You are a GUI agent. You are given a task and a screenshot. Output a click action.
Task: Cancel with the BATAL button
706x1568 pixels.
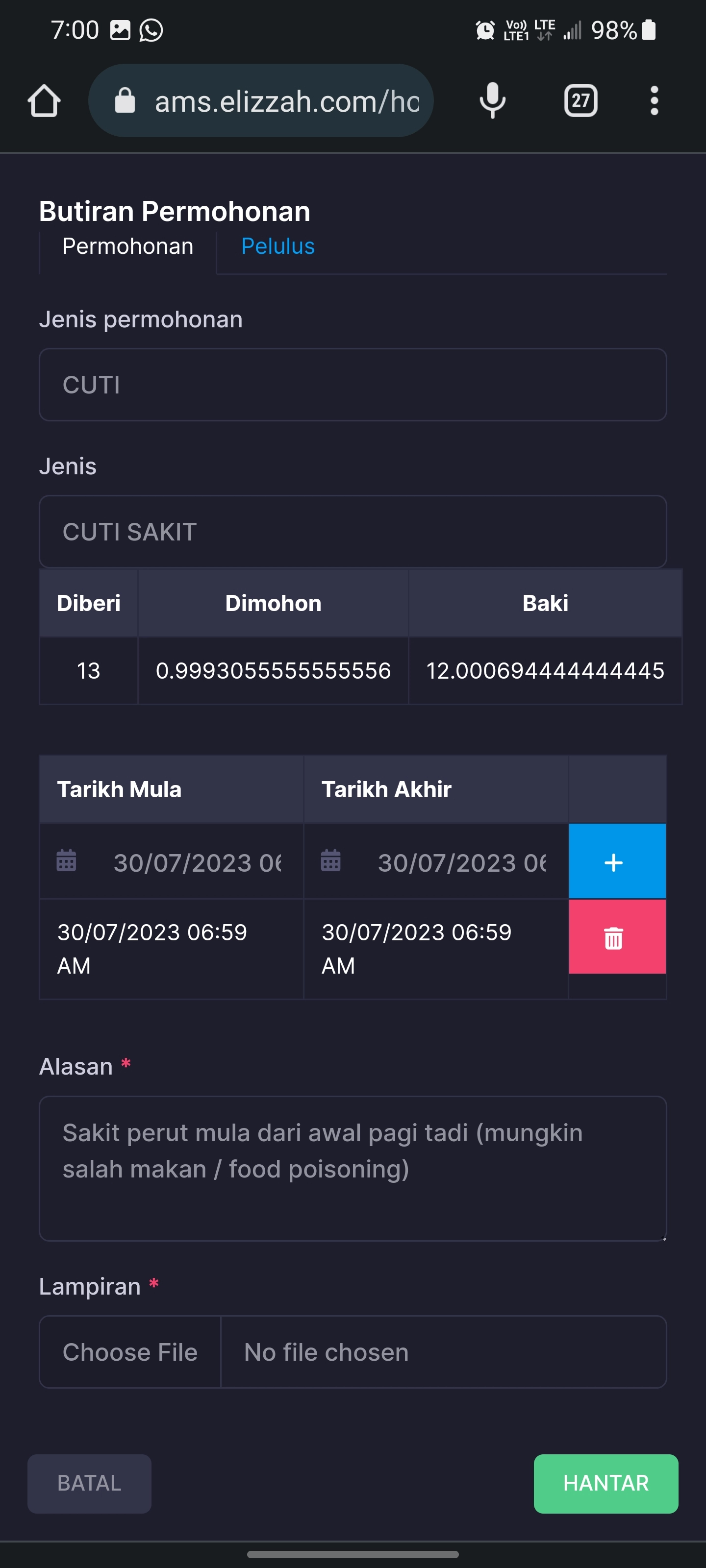90,1483
